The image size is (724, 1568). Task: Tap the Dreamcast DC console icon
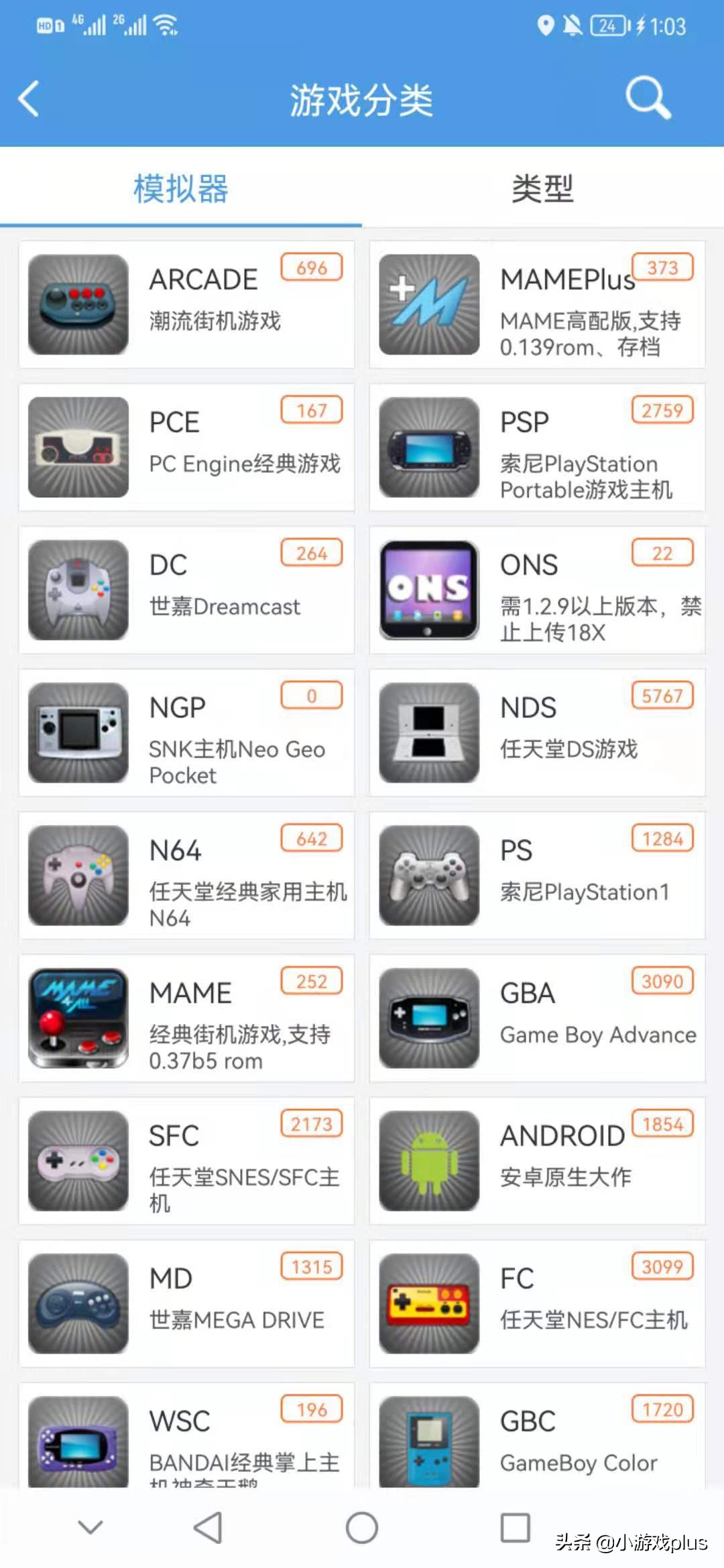tap(78, 588)
